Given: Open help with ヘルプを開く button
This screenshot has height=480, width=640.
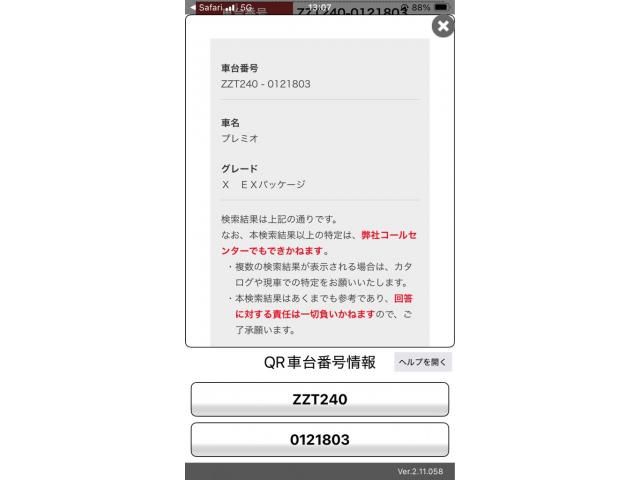Looking at the screenshot, I should [x=422, y=362].
